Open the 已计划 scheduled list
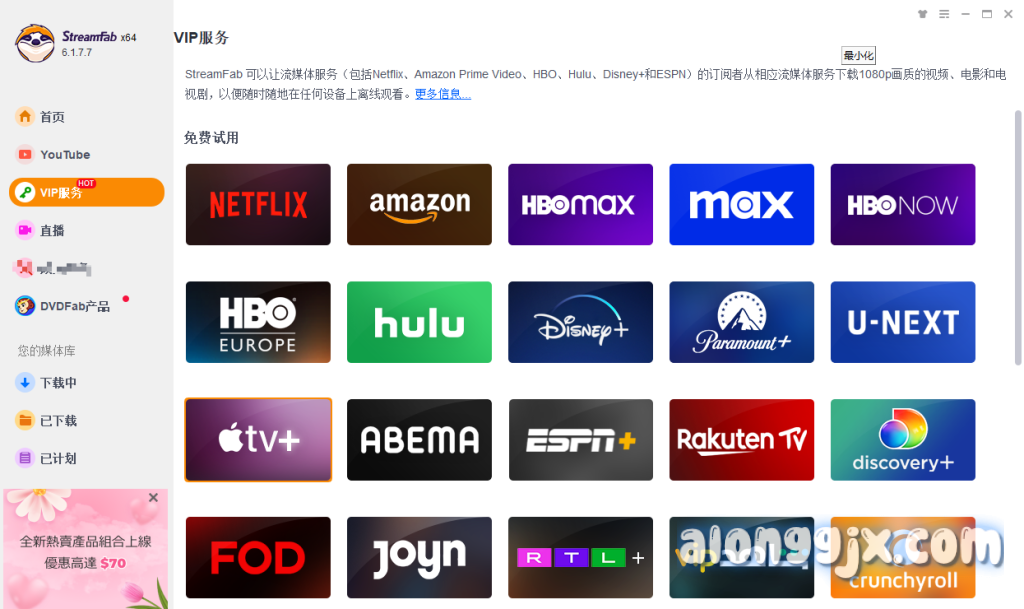The image size is (1024, 609). [58, 459]
